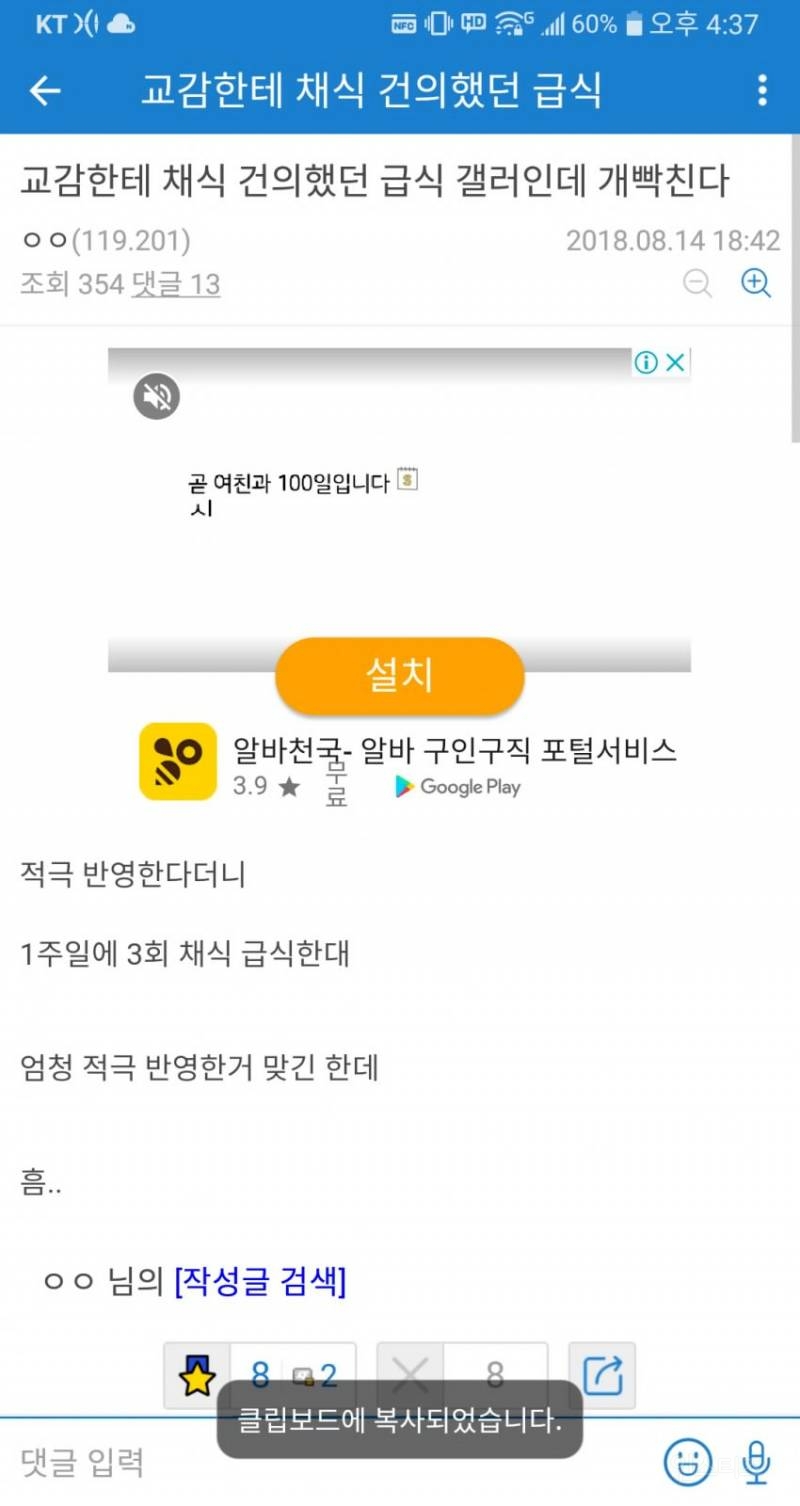Zoom out the post text with magnifier minus icon
Image resolution: width=800 pixels, height=1506 pixels.
[698, 283]
